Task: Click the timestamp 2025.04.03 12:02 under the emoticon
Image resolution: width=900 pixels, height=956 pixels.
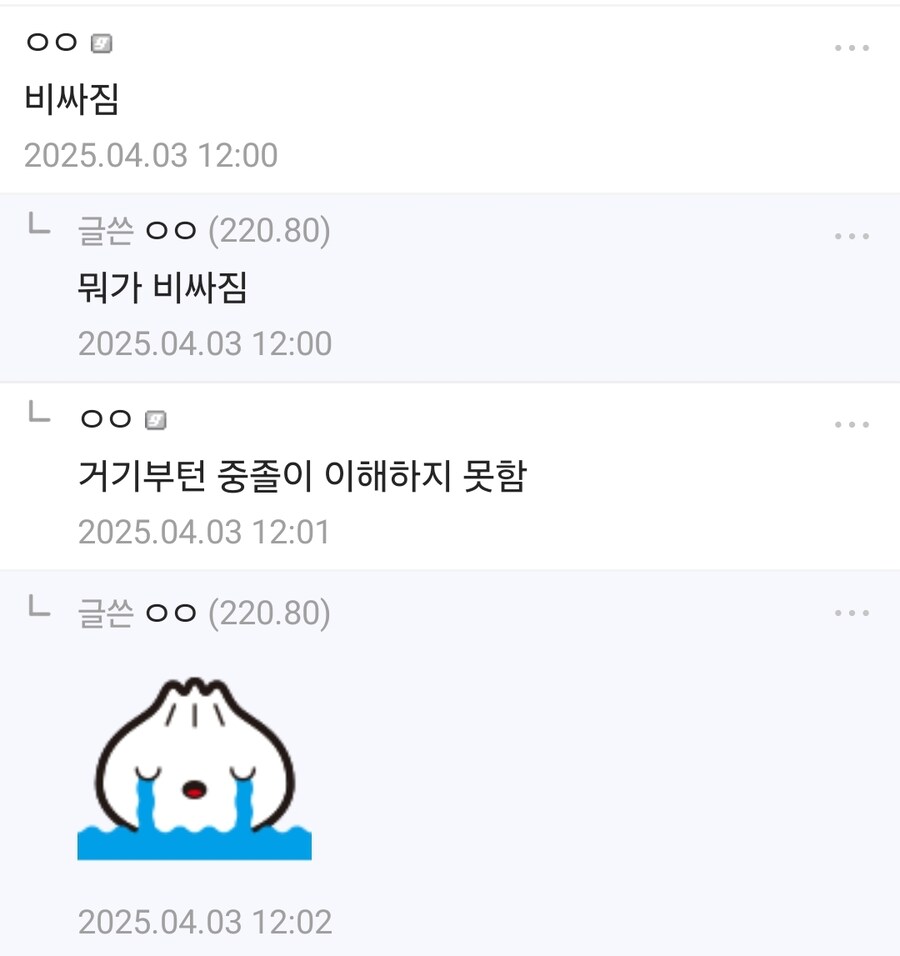Action: 204,919
